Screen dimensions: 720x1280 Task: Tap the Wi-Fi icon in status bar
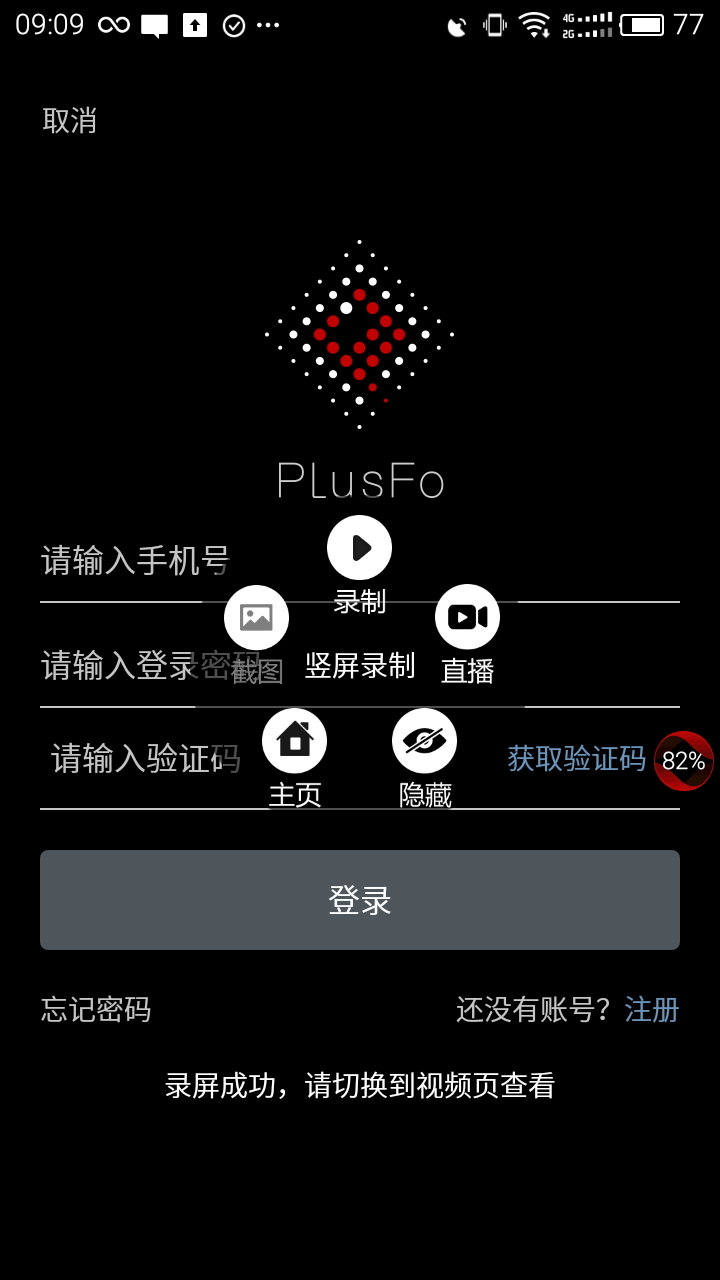click(x=536, y=25)
